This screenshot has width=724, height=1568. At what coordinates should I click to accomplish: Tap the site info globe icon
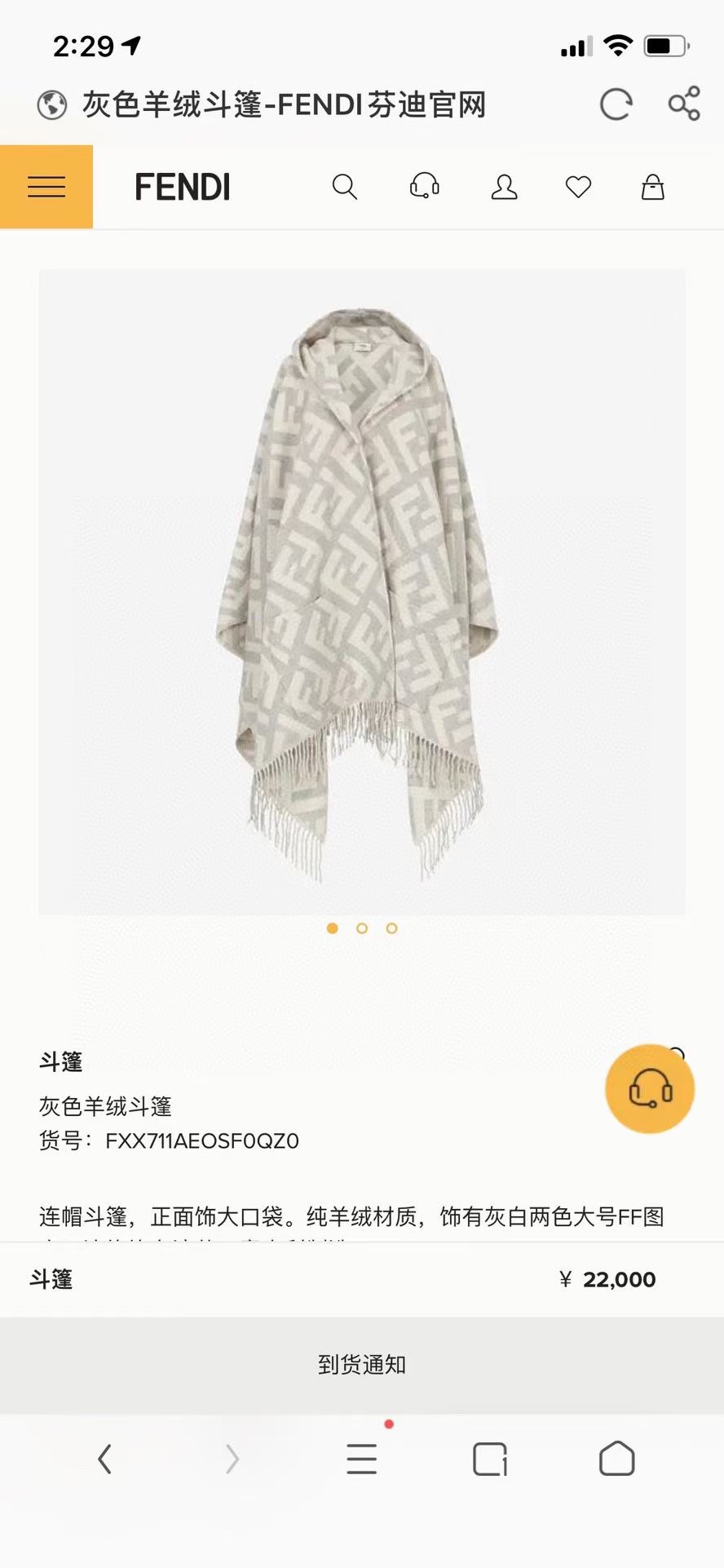[x=52, y=105]
